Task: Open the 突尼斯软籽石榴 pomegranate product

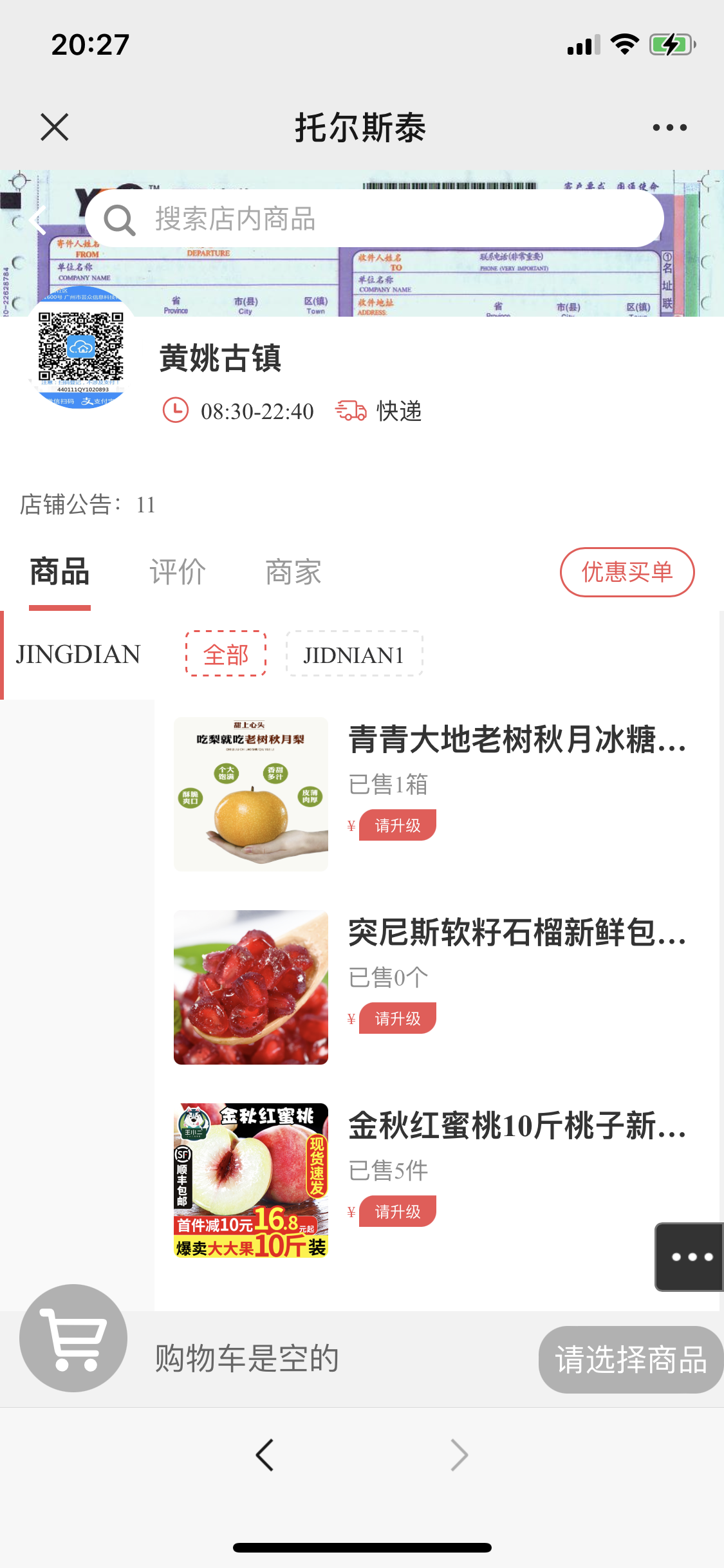Action: pyautogui.click(x=517, y=932)
